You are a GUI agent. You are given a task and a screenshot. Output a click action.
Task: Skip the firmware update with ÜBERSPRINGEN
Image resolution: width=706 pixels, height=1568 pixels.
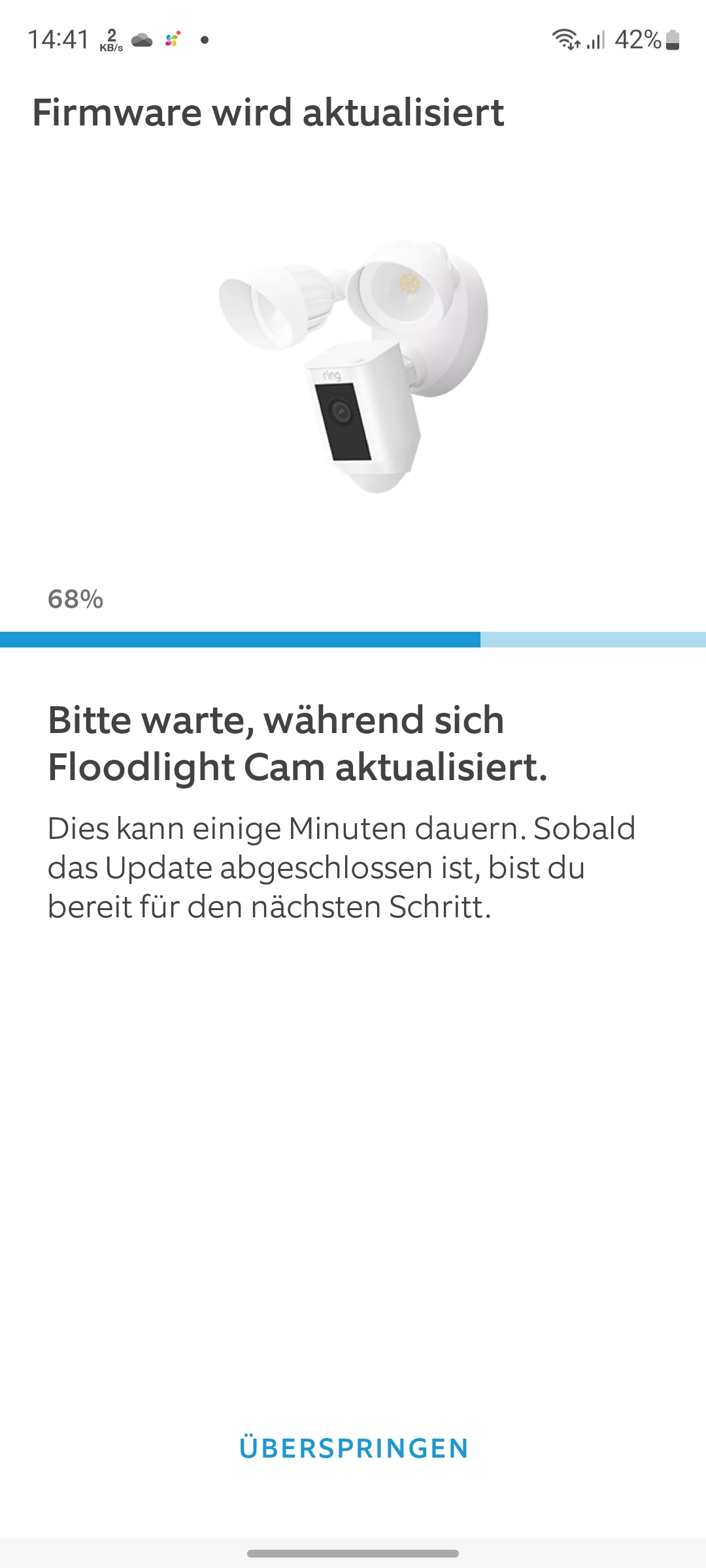click(x=353, y=1448)
